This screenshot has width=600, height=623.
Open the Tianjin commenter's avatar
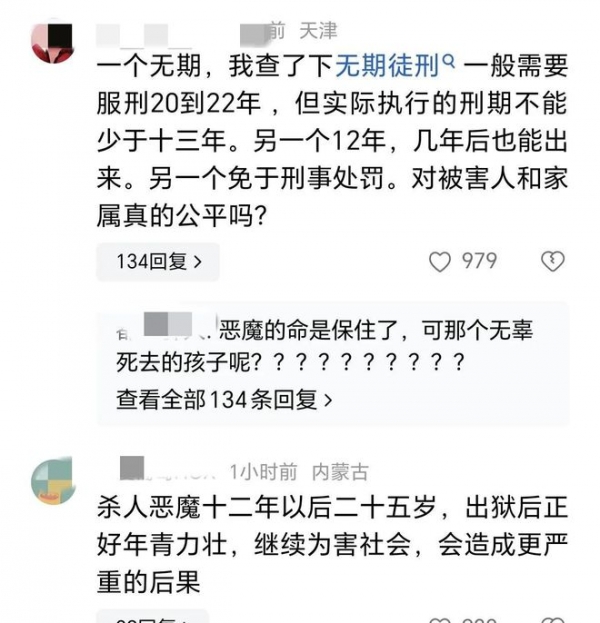53,40
